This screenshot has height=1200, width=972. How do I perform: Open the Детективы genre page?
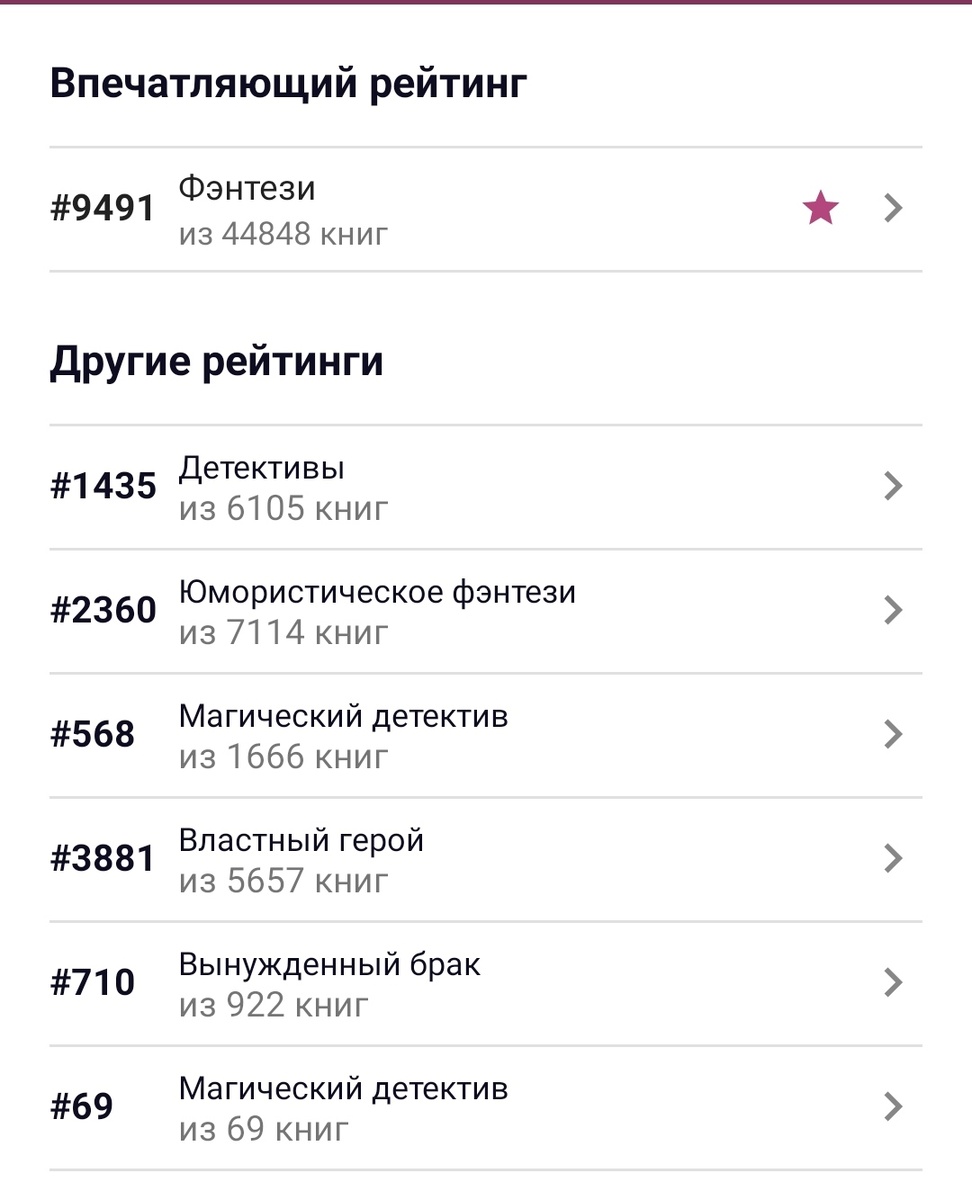coord(261,467)
